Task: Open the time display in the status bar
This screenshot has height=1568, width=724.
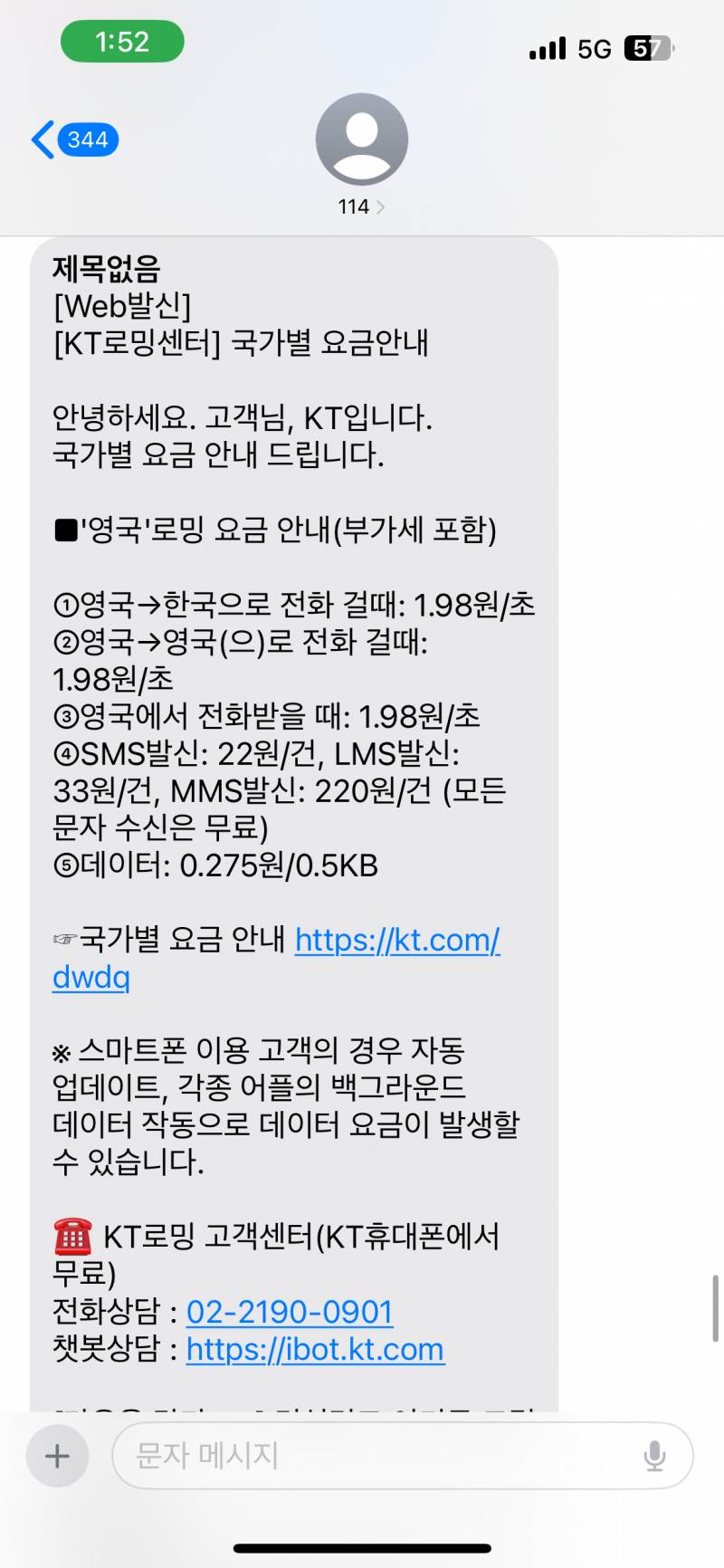Action: (122, 41)
